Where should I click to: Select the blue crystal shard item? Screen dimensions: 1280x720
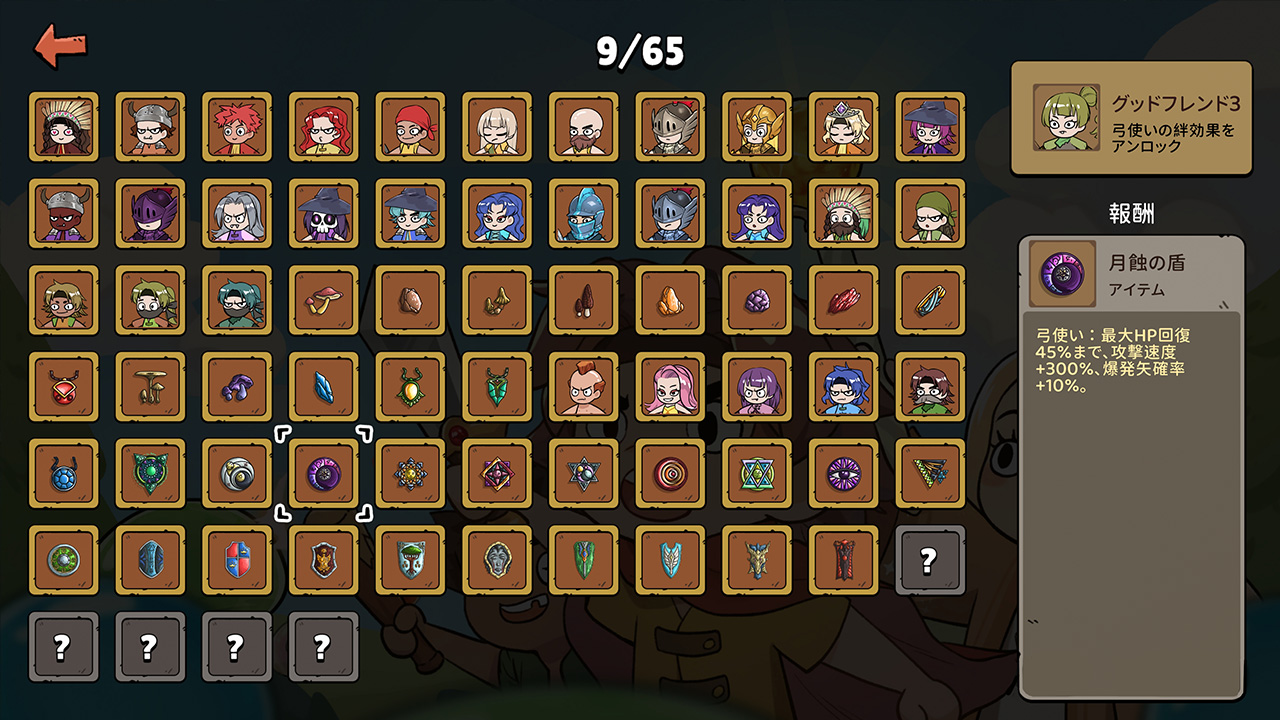pyautogui.click(x=323, y=387)
